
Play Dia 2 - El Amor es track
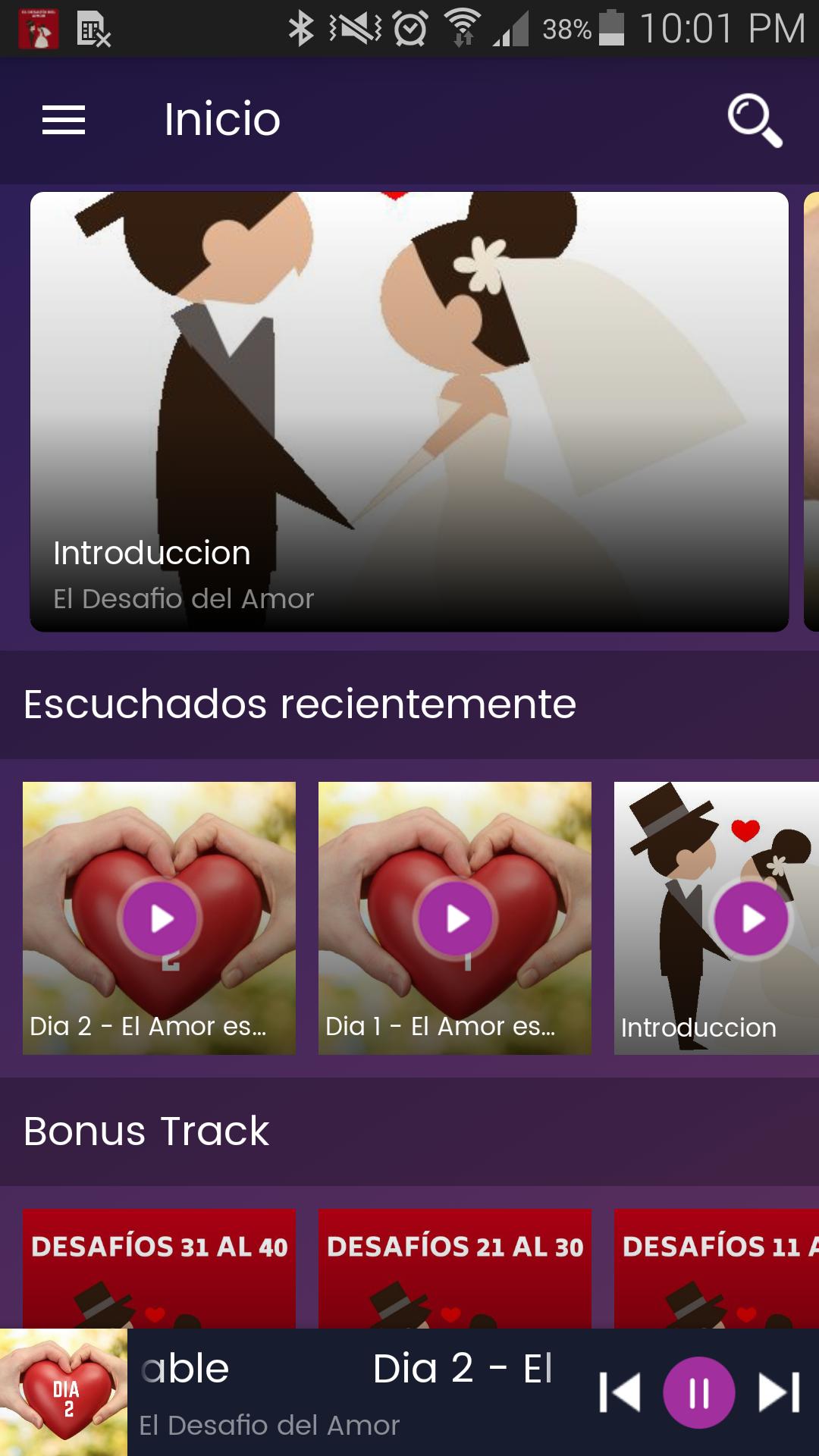(161, 918)
